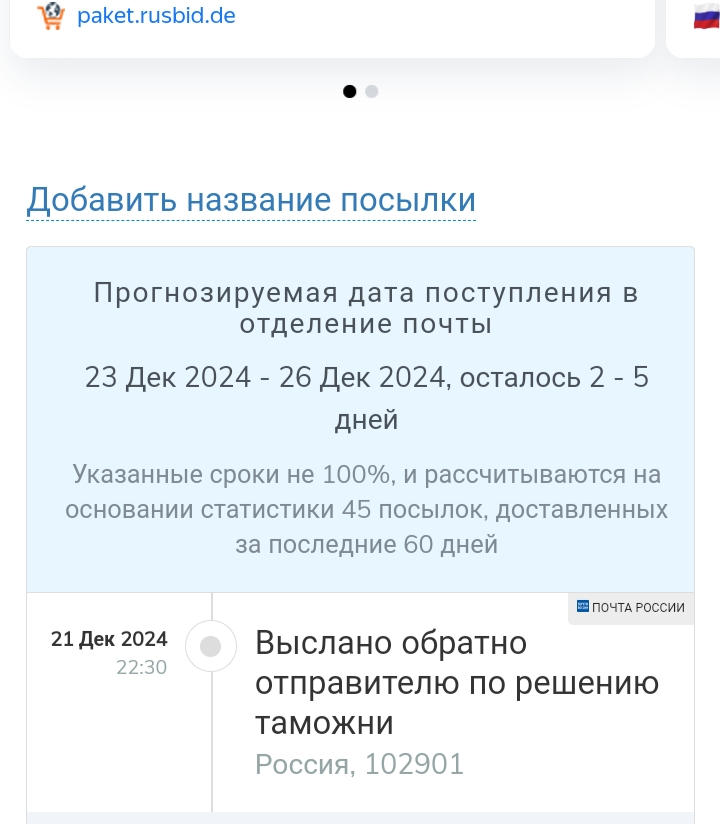Open the Почта России carrier badge

[631, 607]
